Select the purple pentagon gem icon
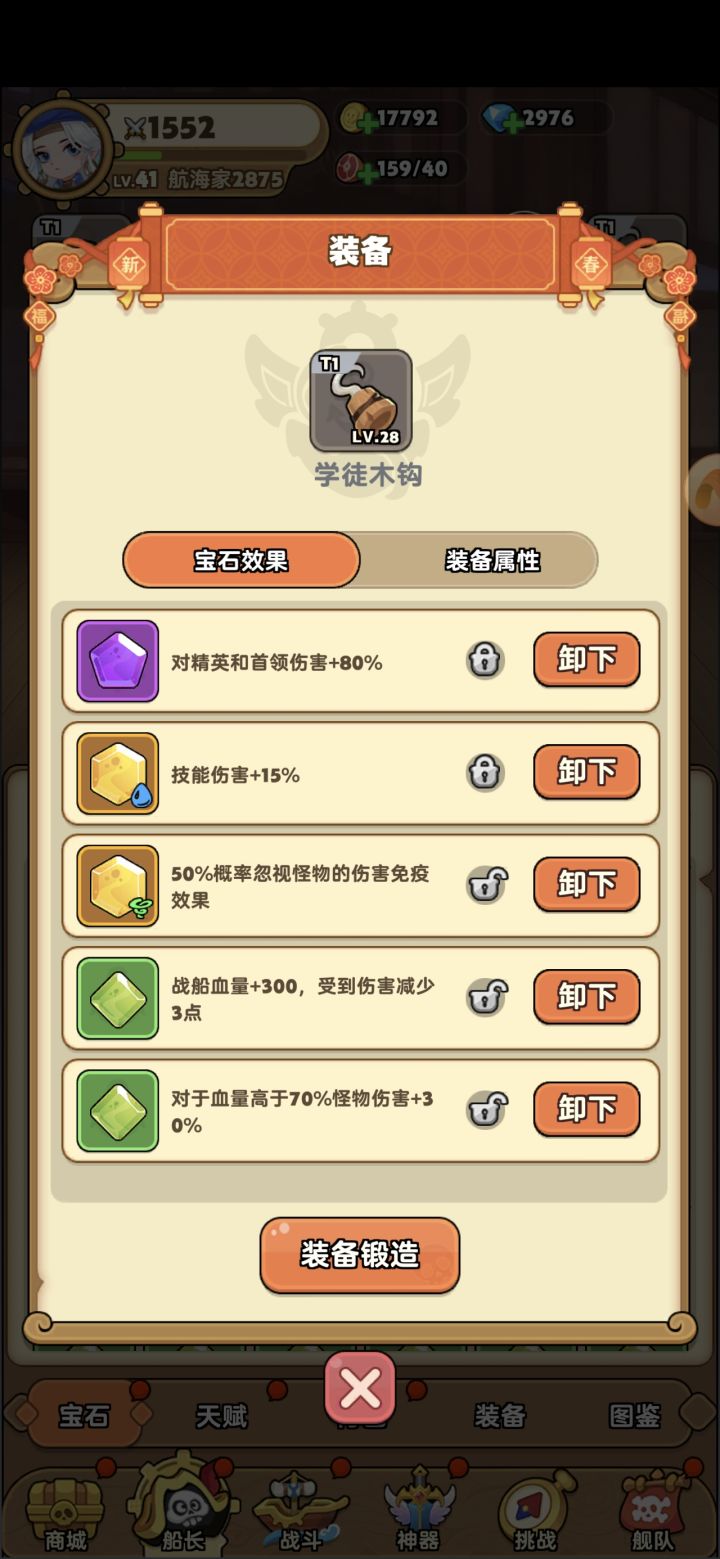 (x=117, y=660)
